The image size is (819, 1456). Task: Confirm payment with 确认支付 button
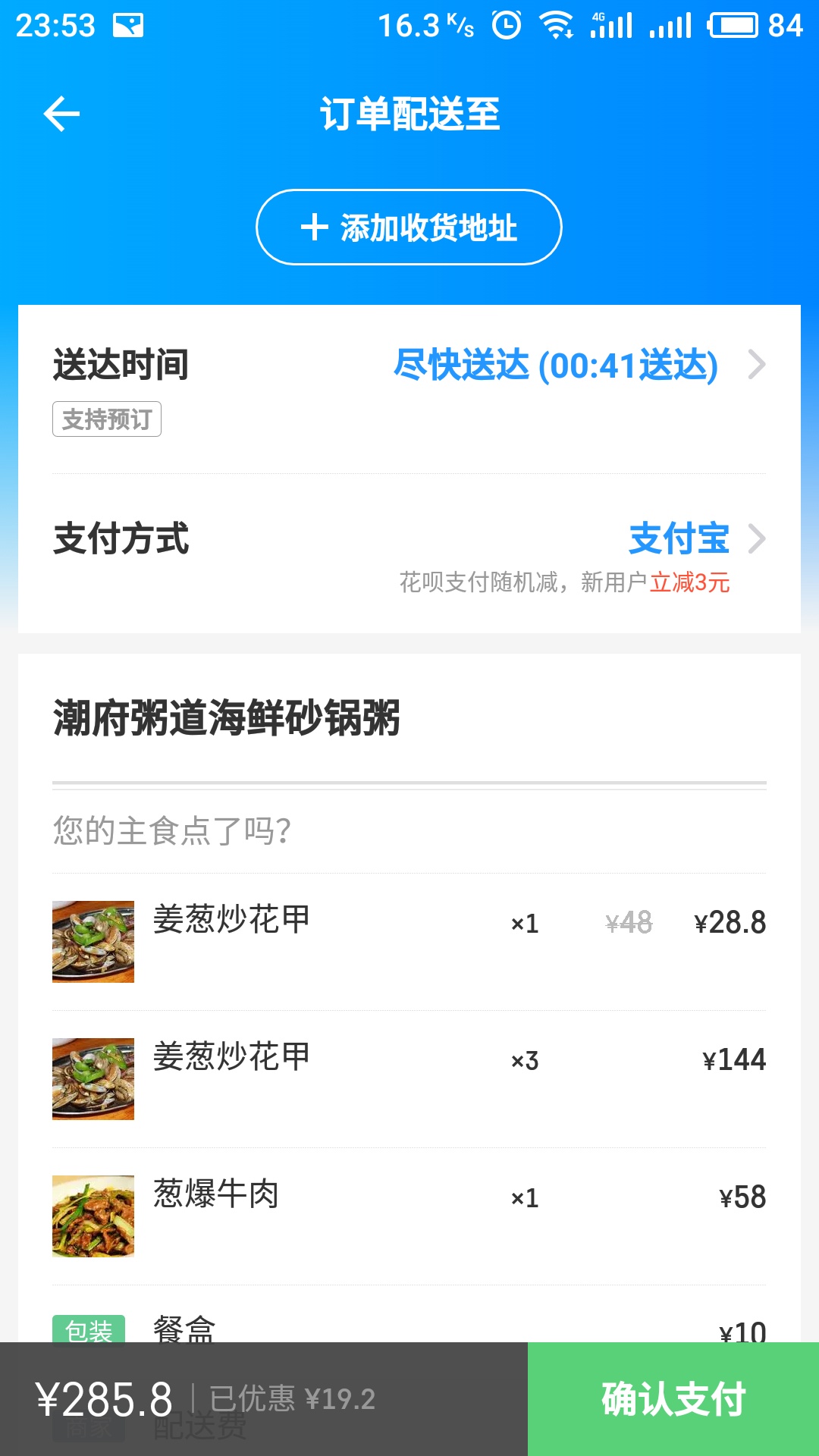[673, 1398]
